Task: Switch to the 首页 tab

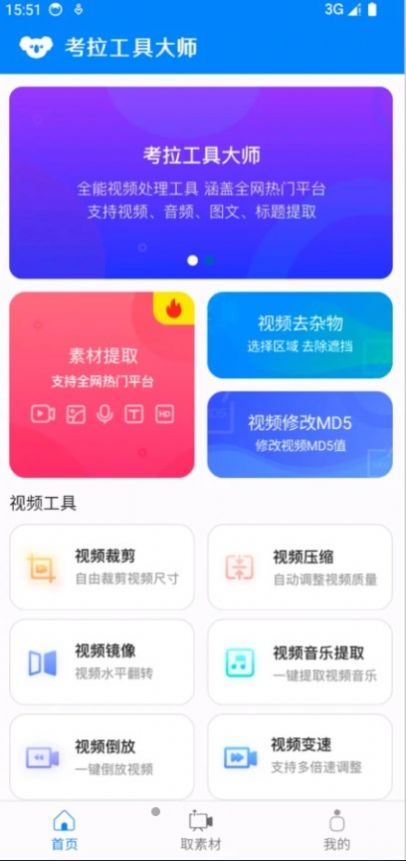Action: pos(65,830)
